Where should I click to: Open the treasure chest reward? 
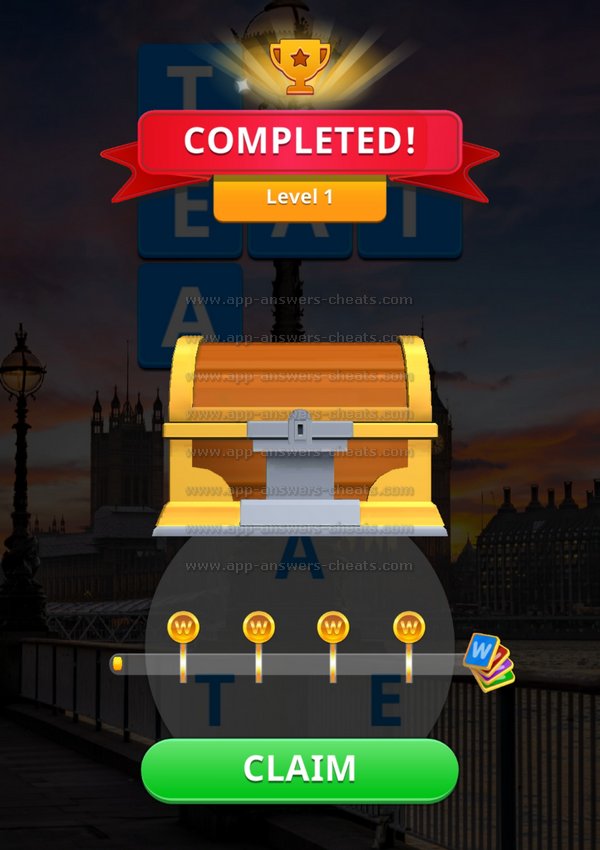click(x=300, y=430)
